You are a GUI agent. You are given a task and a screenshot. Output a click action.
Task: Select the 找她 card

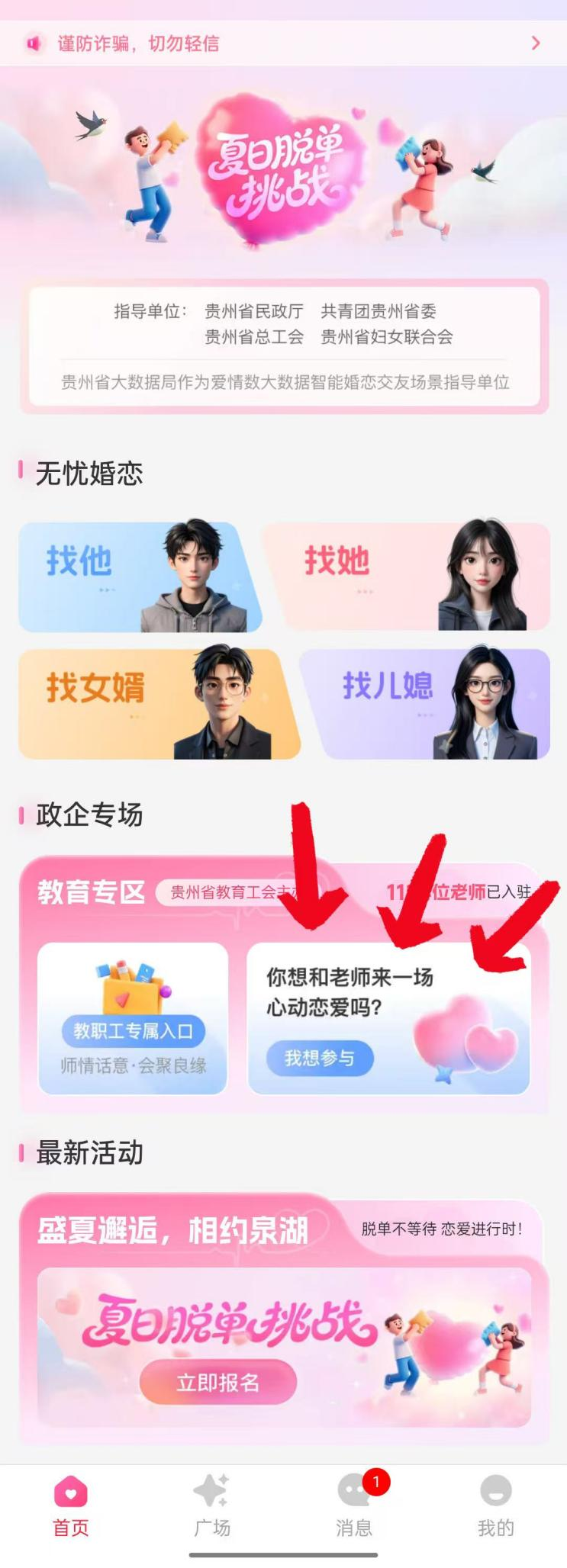coord(405,577)
